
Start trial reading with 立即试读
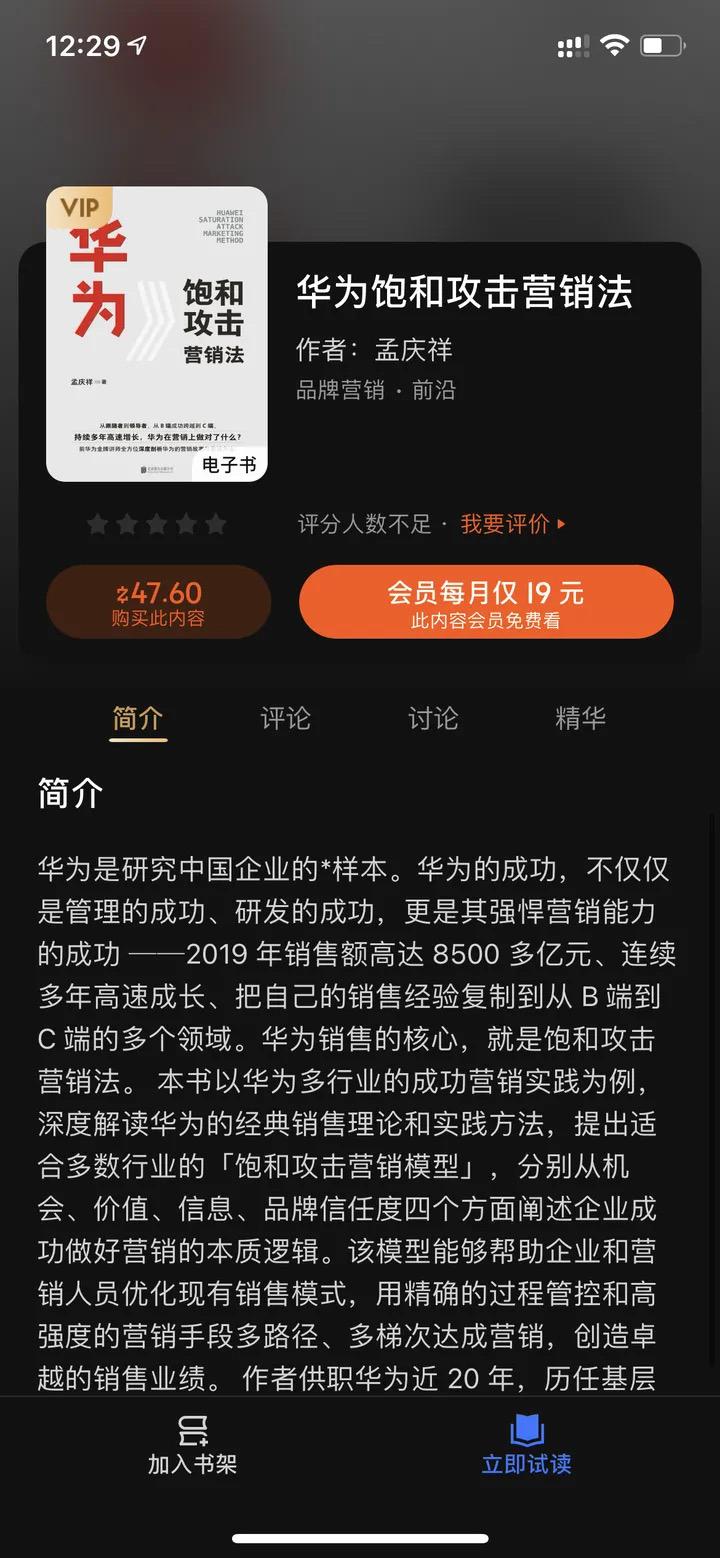tap(526, 1445)
